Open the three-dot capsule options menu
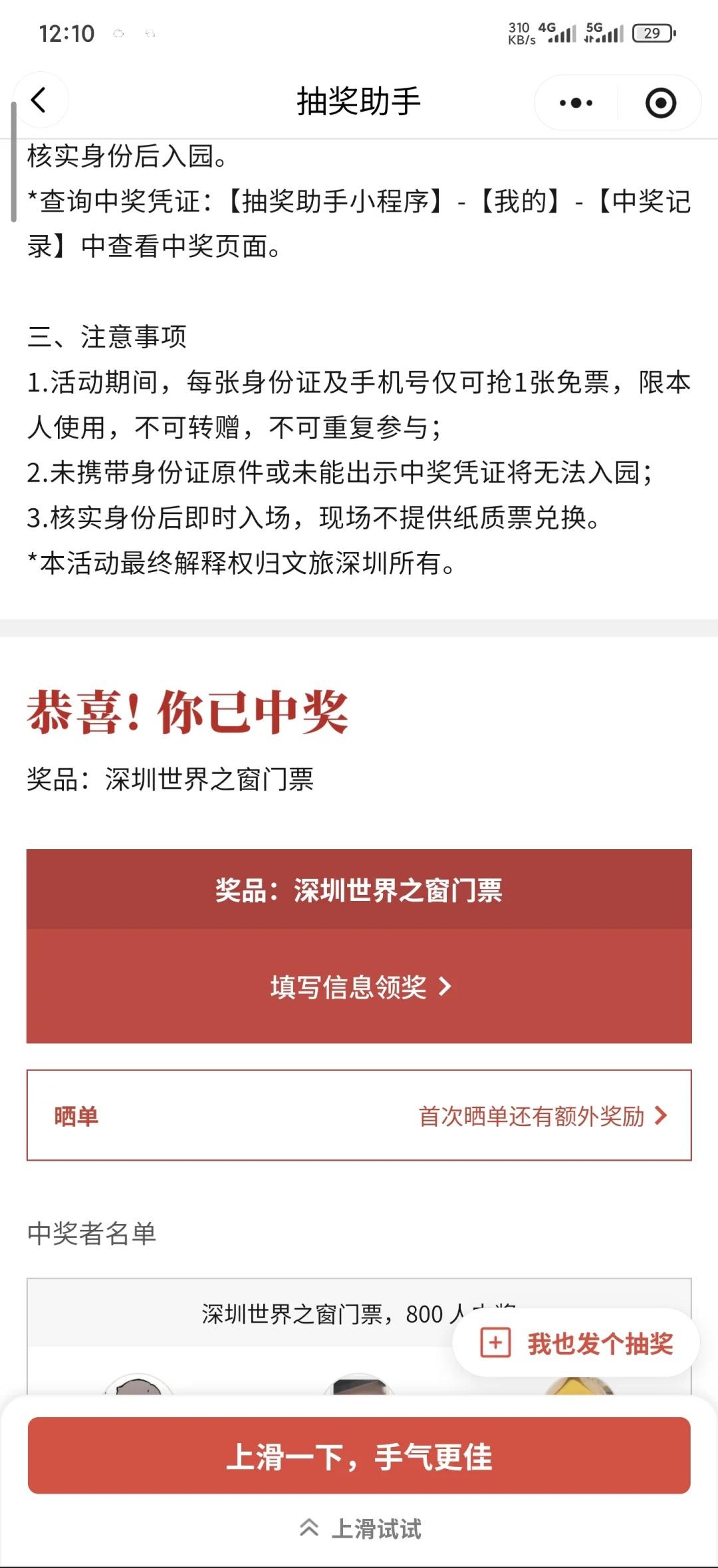Screen dimensions: 718x1568 tap(574, 103)
